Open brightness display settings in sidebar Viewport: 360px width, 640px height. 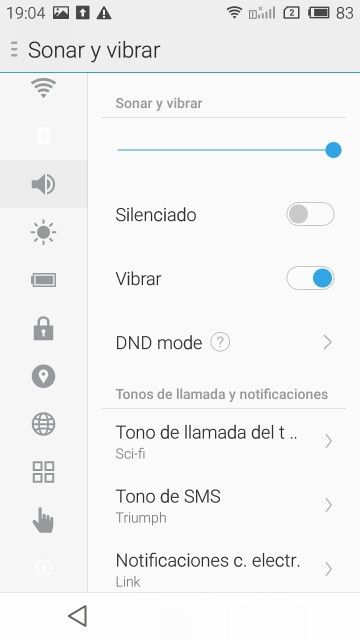43,232
